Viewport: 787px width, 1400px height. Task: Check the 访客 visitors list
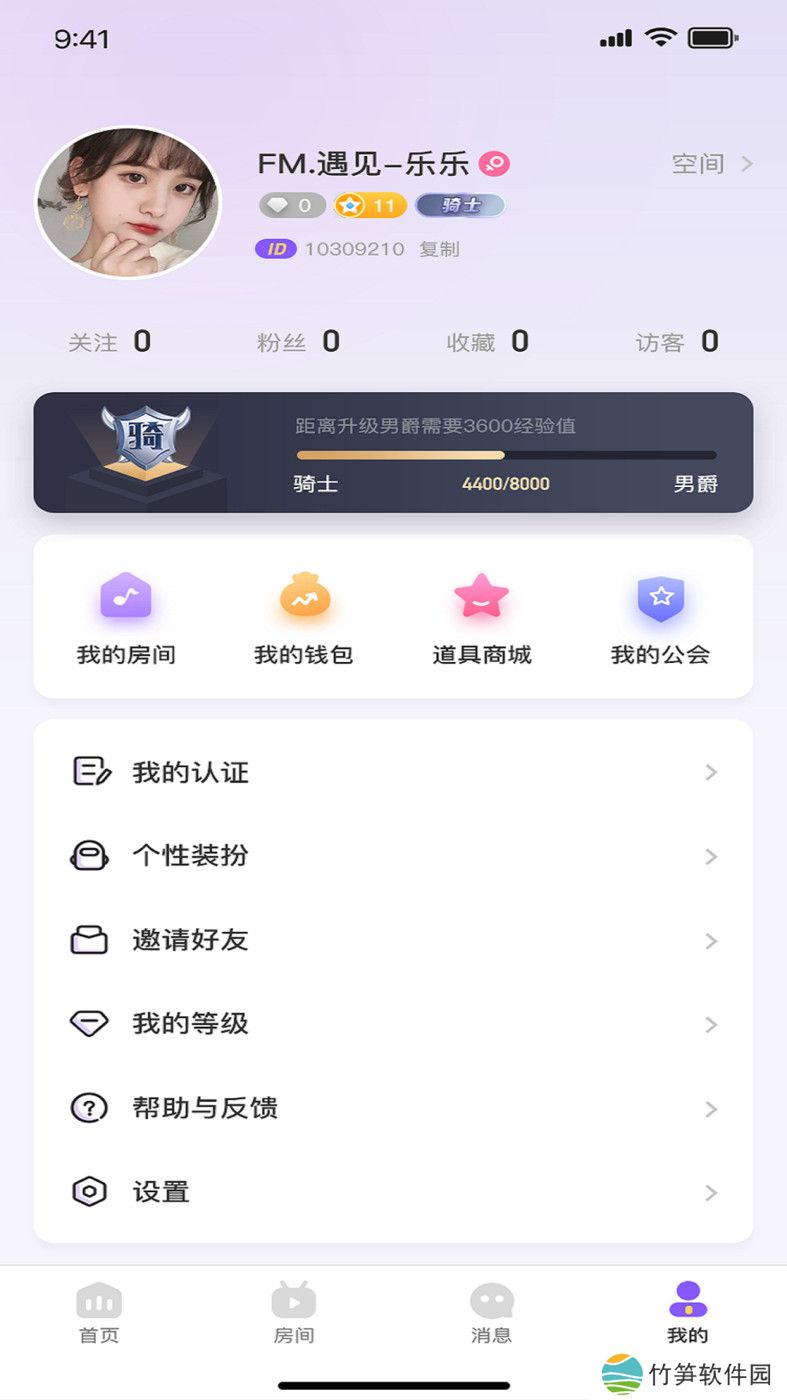point(677,342)
